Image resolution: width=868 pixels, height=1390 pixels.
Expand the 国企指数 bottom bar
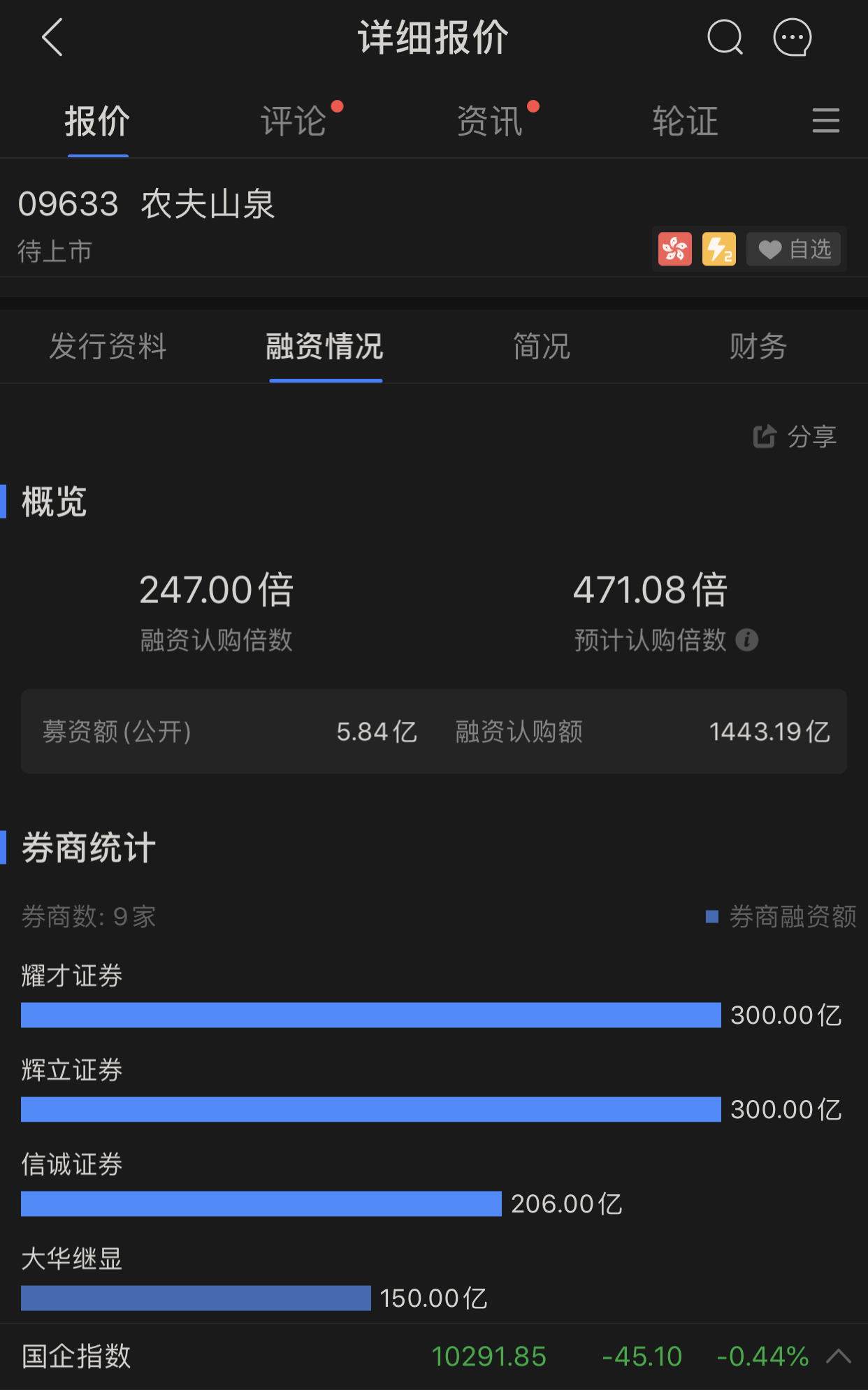pyautogui.click(x=838, y=1356)
